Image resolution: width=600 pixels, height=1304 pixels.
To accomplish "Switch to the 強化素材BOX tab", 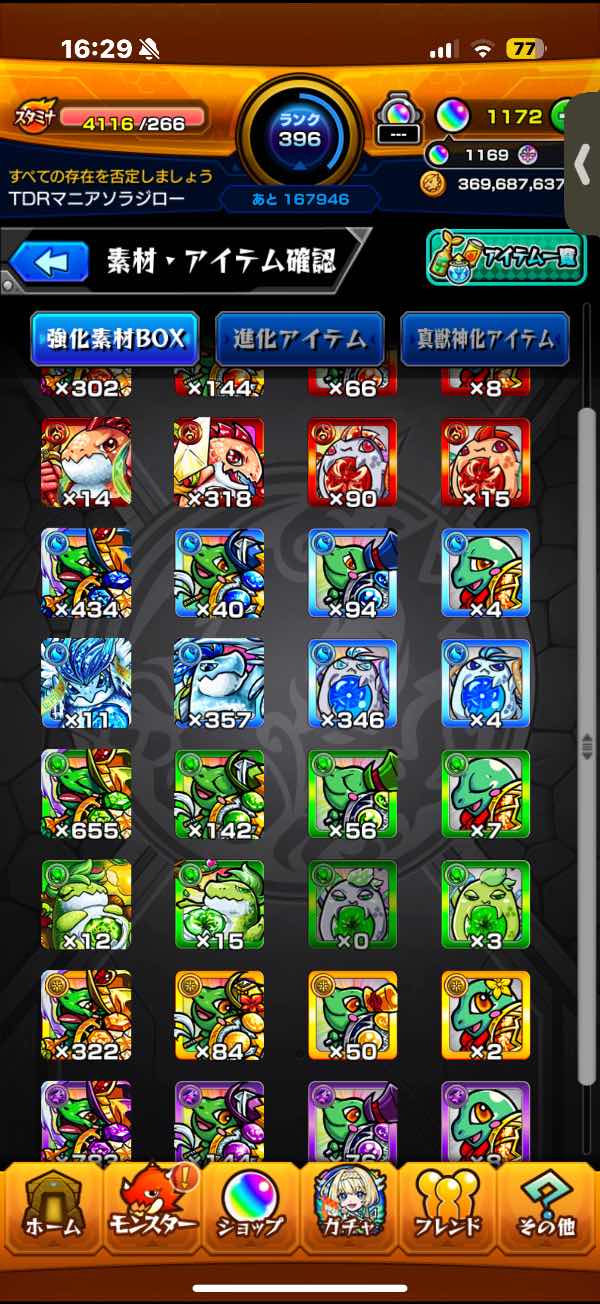I will [x=114, y=339].
